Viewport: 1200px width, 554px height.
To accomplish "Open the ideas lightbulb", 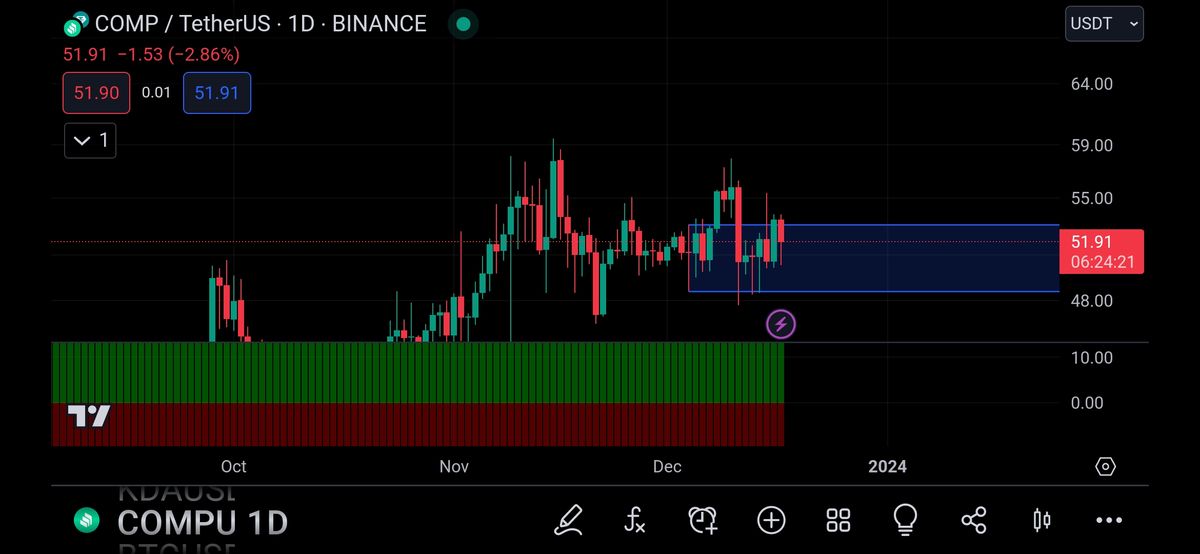I will coord(905,519).
